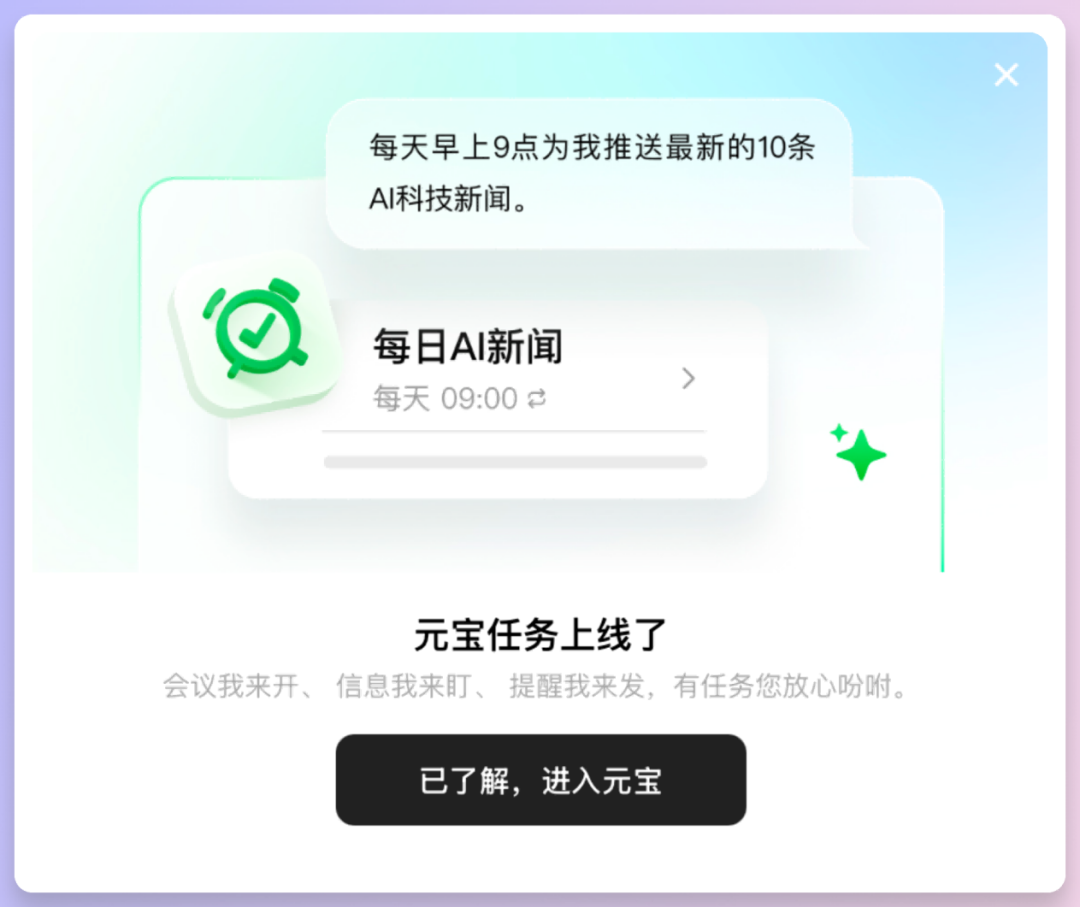Dismiss the dialog with the X icon
Screen dimensions: 1080x907
(x=1006, y=75)
